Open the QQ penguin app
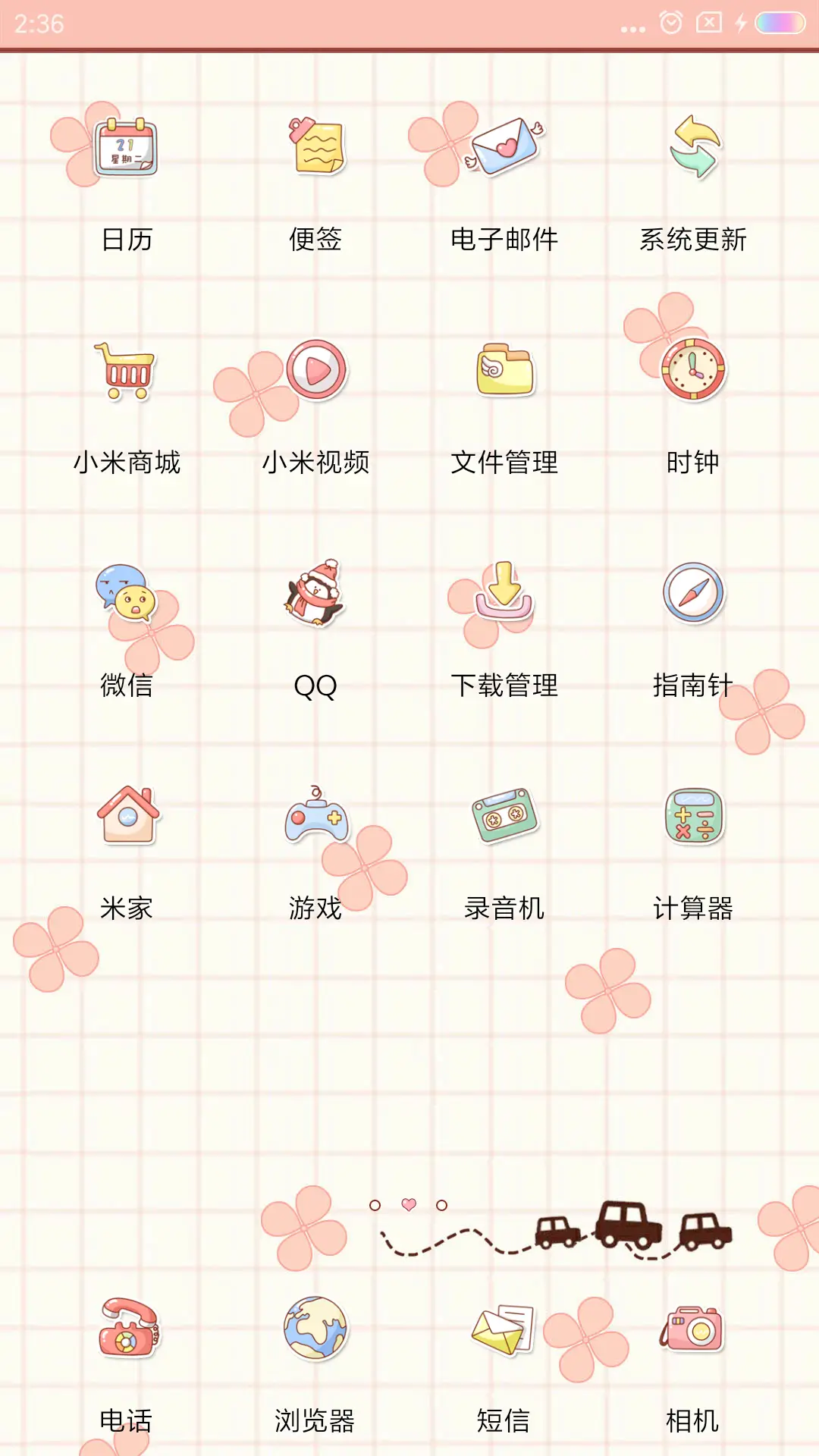 click(315, 595)
